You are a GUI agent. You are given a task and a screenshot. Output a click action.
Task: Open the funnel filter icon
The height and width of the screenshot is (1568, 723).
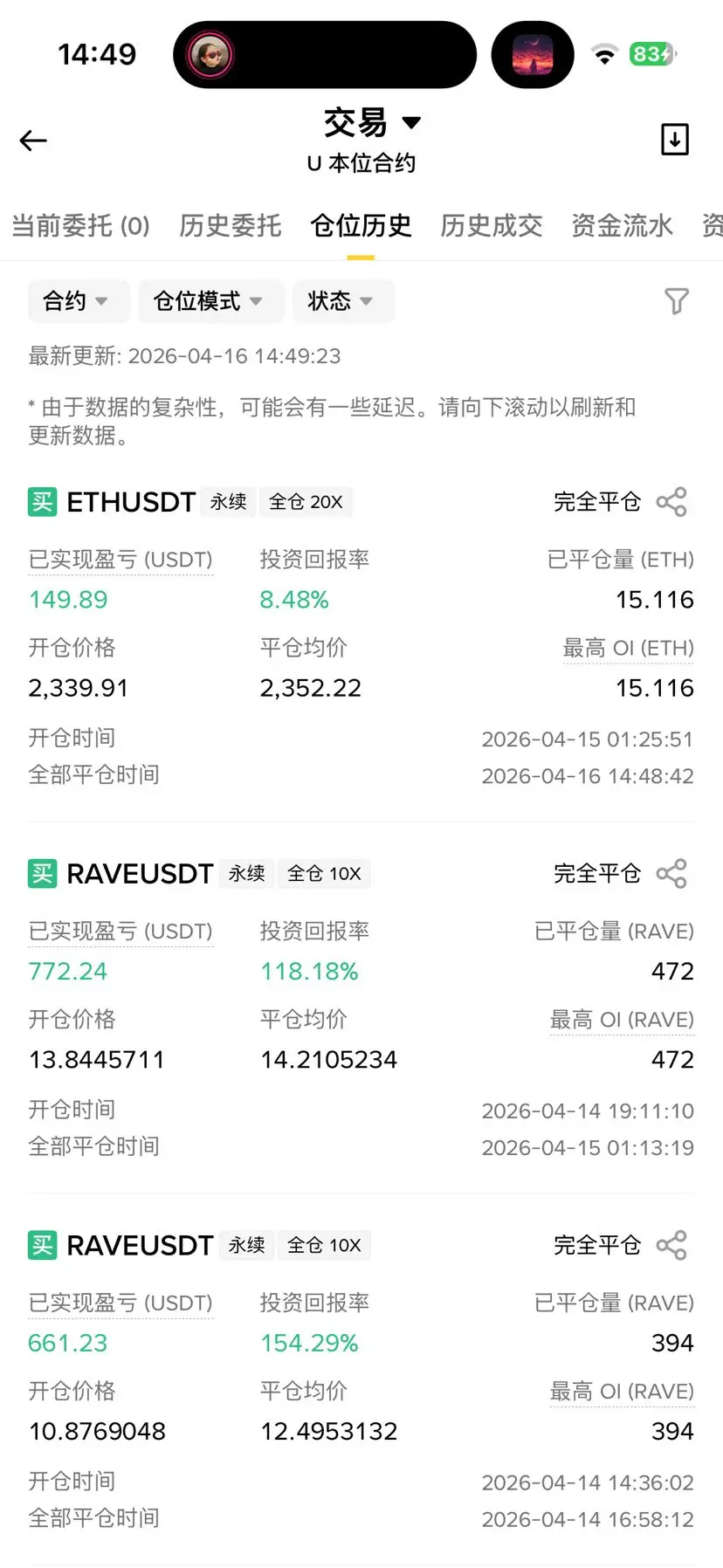click(677, 301)
